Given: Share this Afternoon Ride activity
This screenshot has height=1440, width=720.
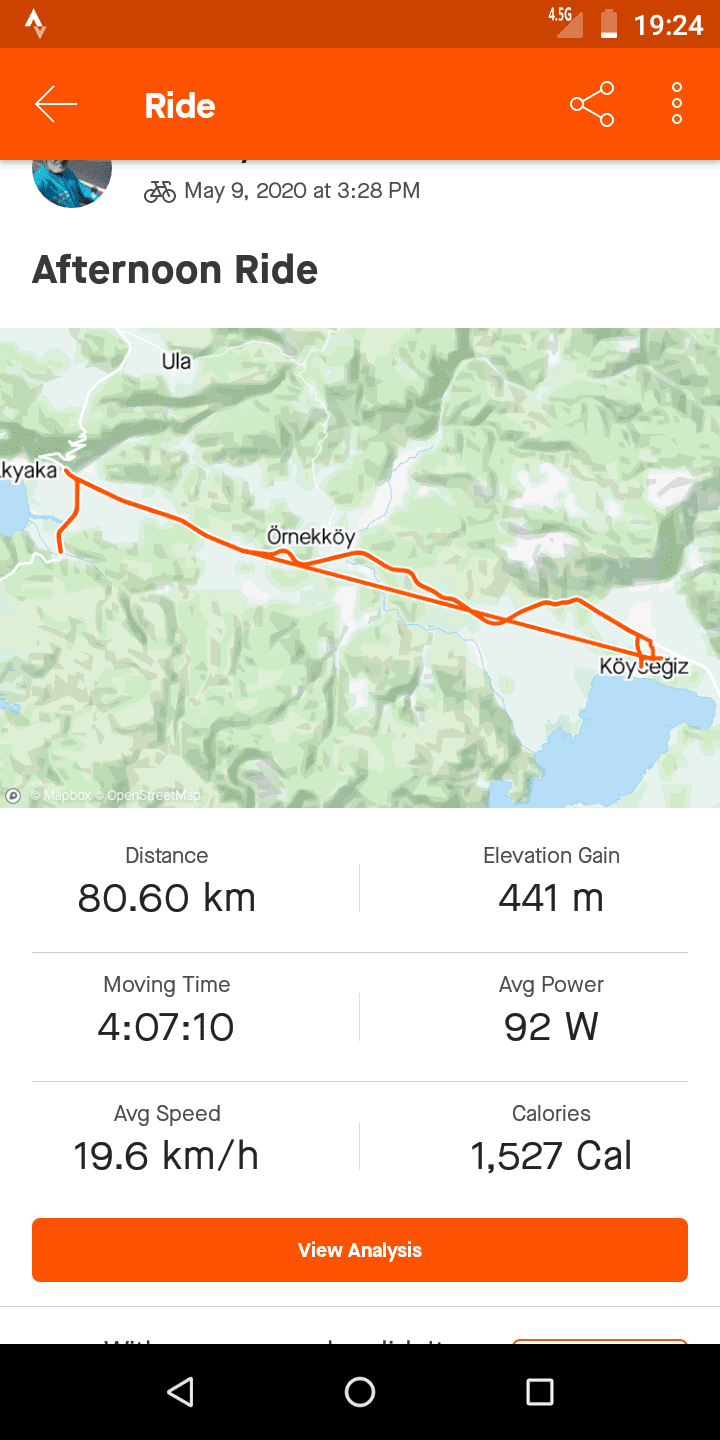Looking at the screenshot, I should tap(592, 105).
